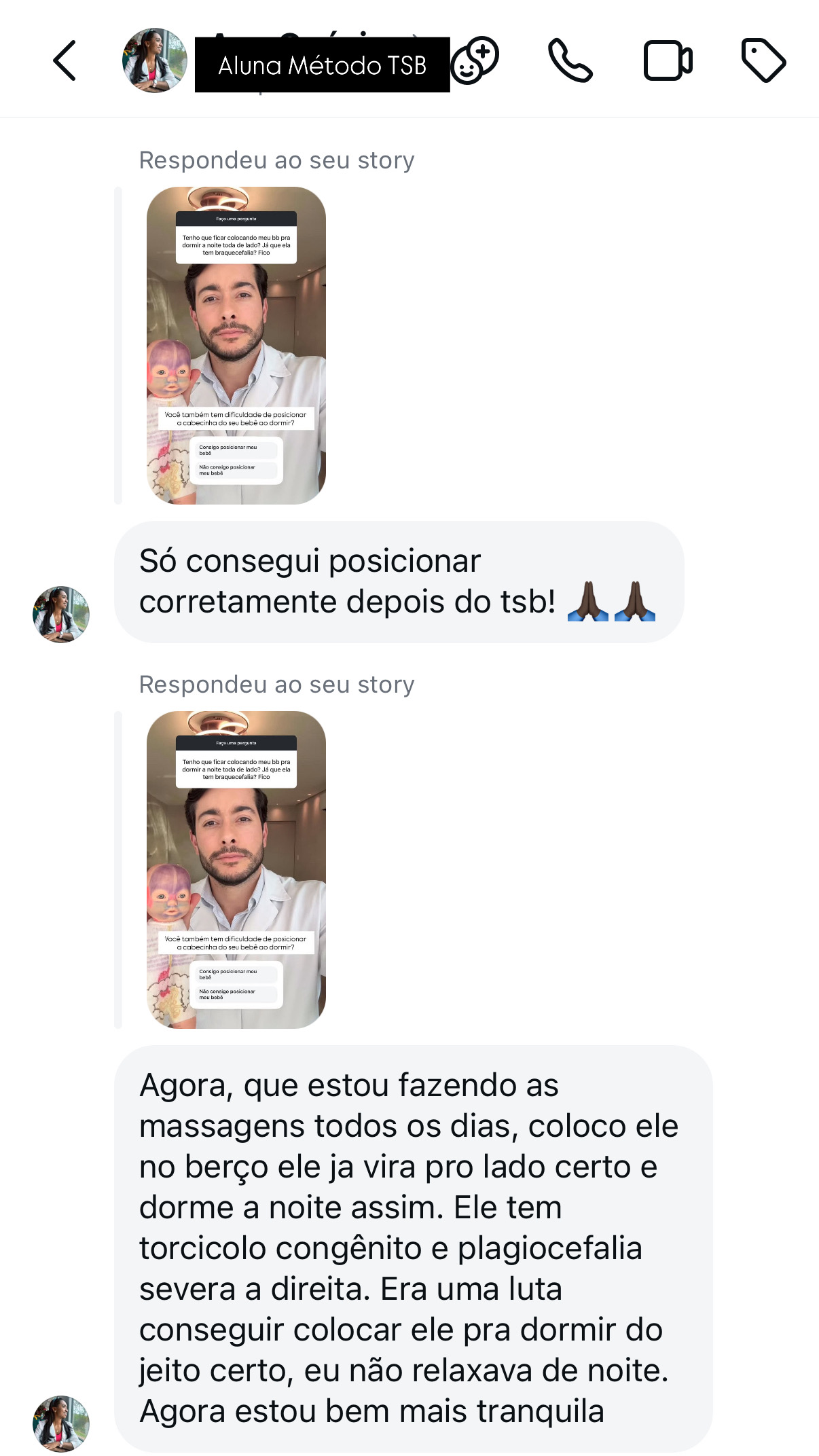Open the second replied story thumbnail
The image size is (819, 1456).
pos(236,869)
